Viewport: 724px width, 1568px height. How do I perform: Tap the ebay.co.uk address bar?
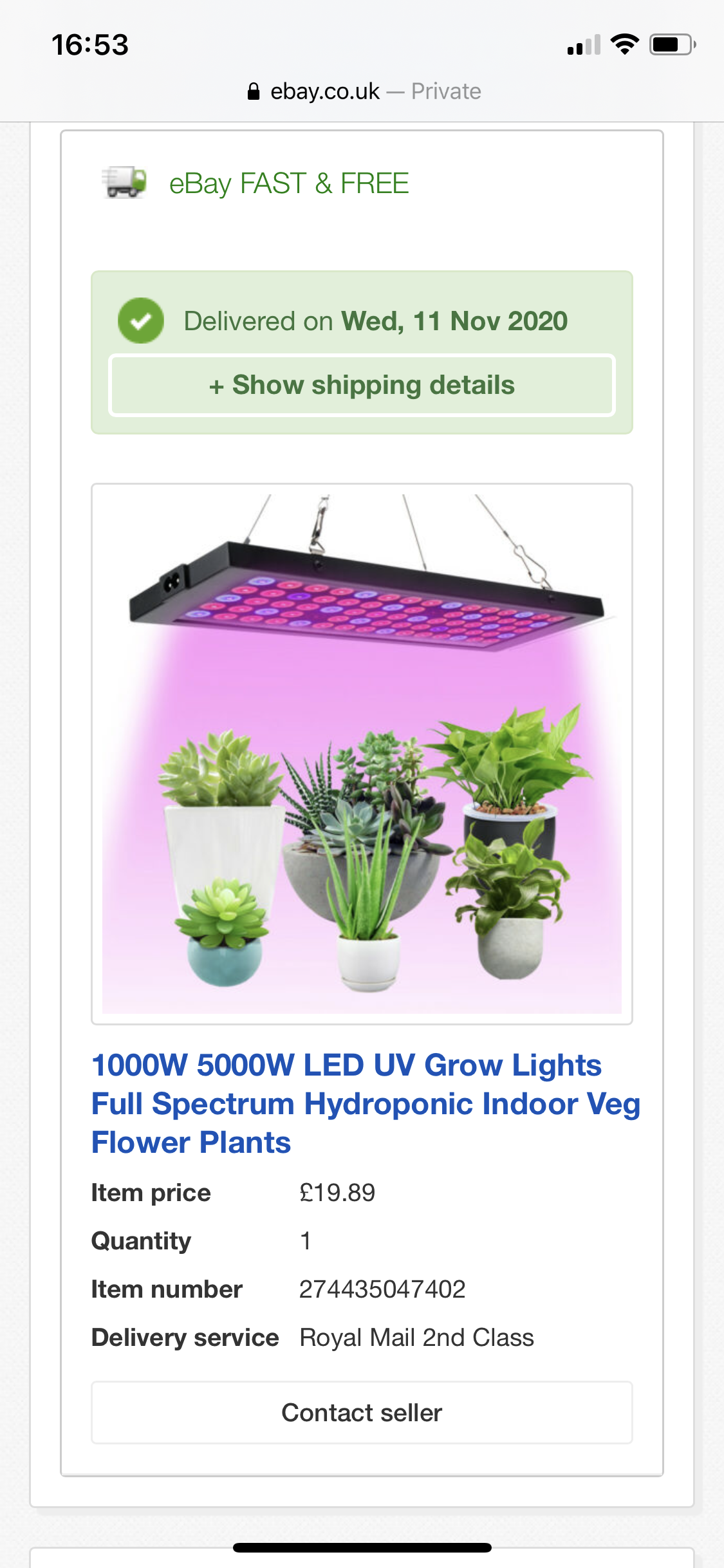(363, 91)
